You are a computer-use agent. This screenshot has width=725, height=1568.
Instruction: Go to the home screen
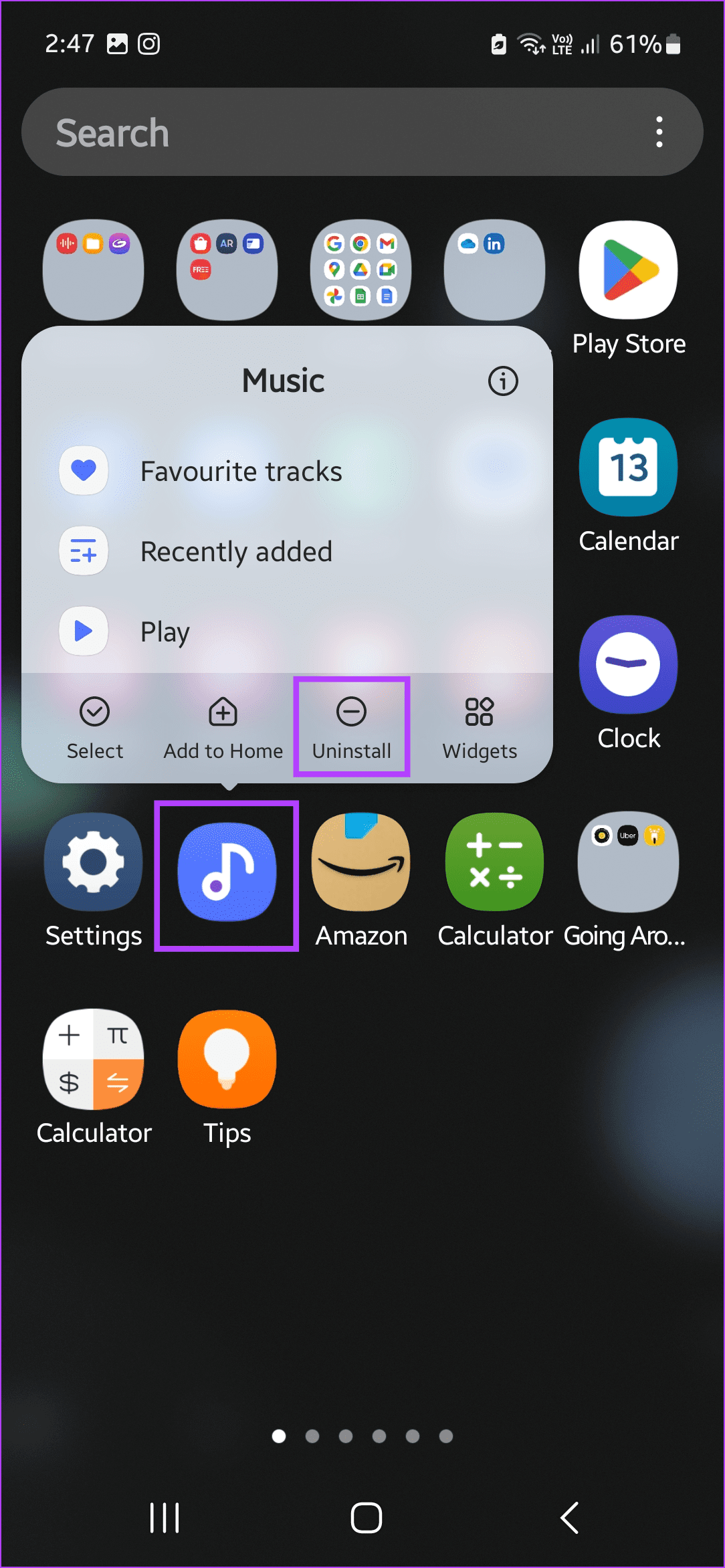366,1517
